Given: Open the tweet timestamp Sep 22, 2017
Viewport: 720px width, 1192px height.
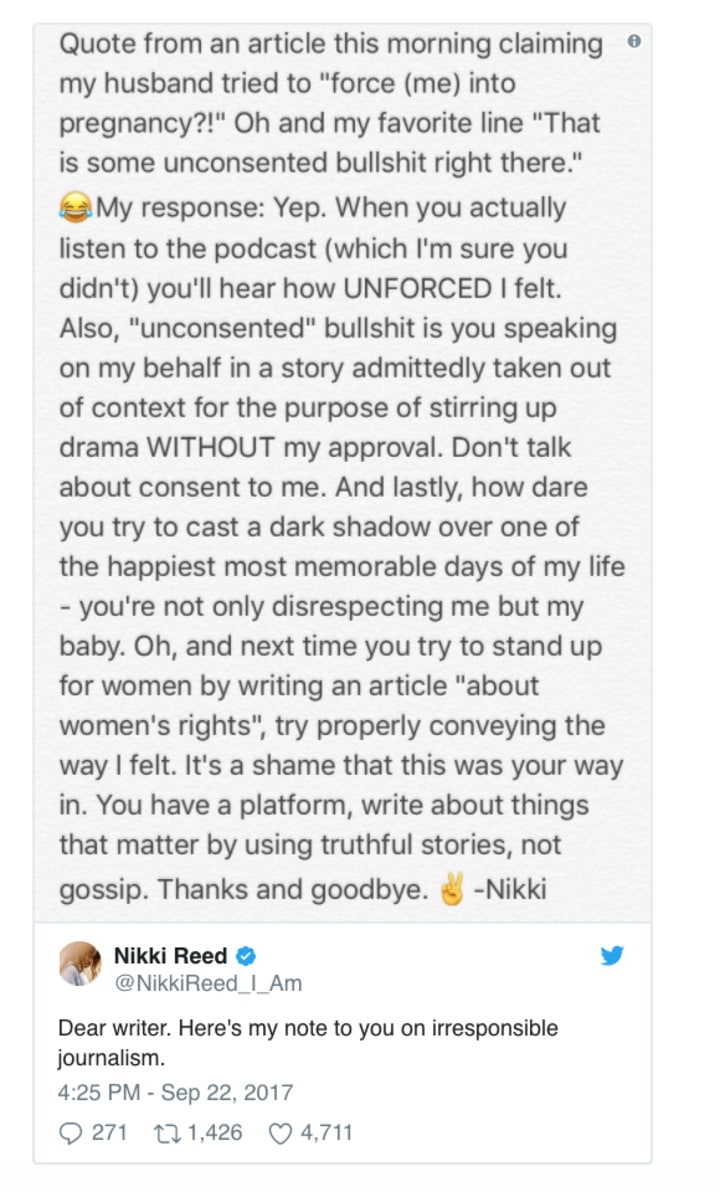Looking at the screenshot, I should point(175,1092).
